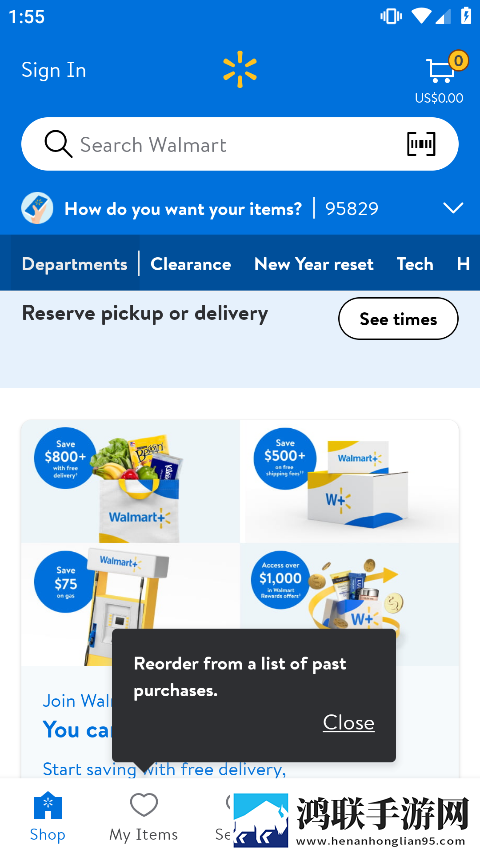Image resolution: width=480 pixels, height=853 pixels.
Task: Tap the See times button
Action: coord(398,319)
